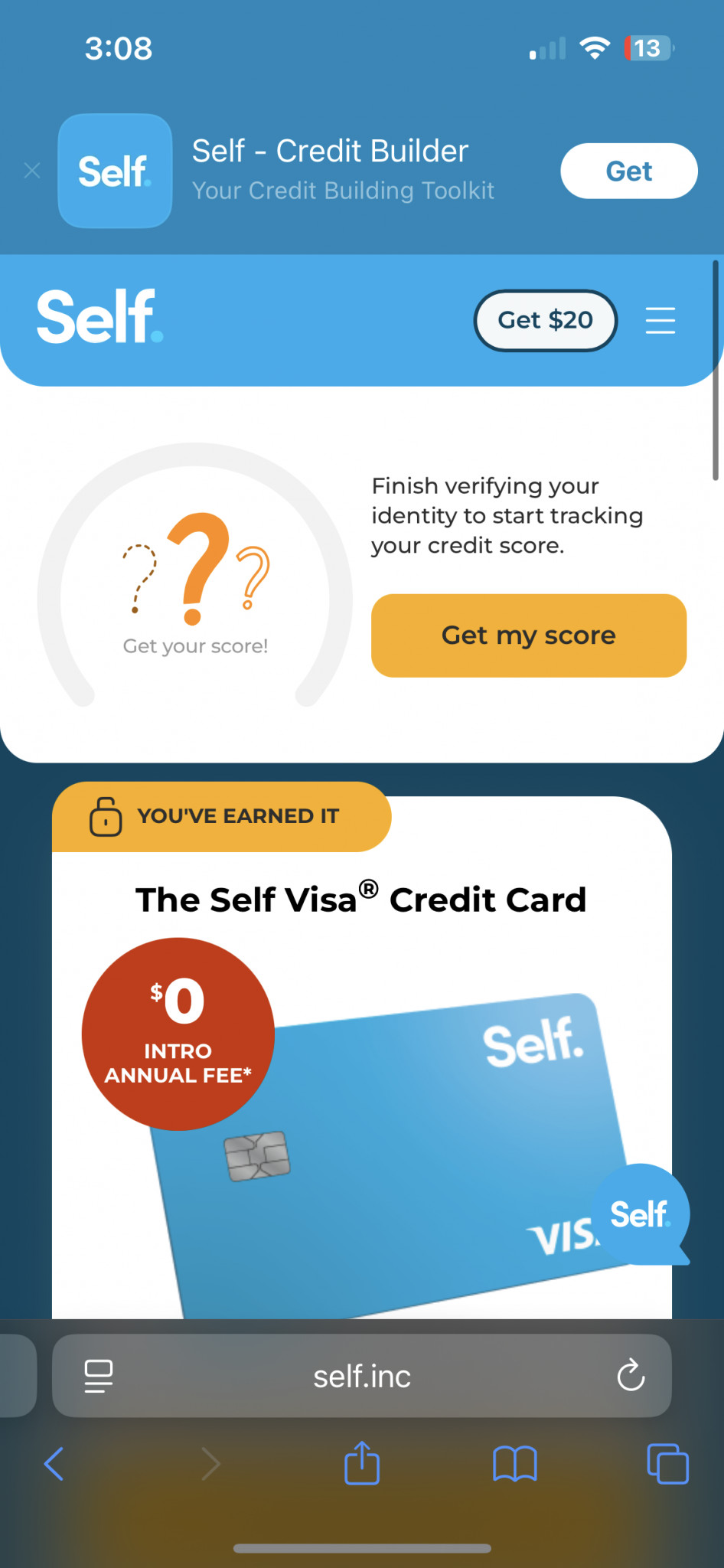
Task: Tap Get to download Self app
Action: (629, 171)
